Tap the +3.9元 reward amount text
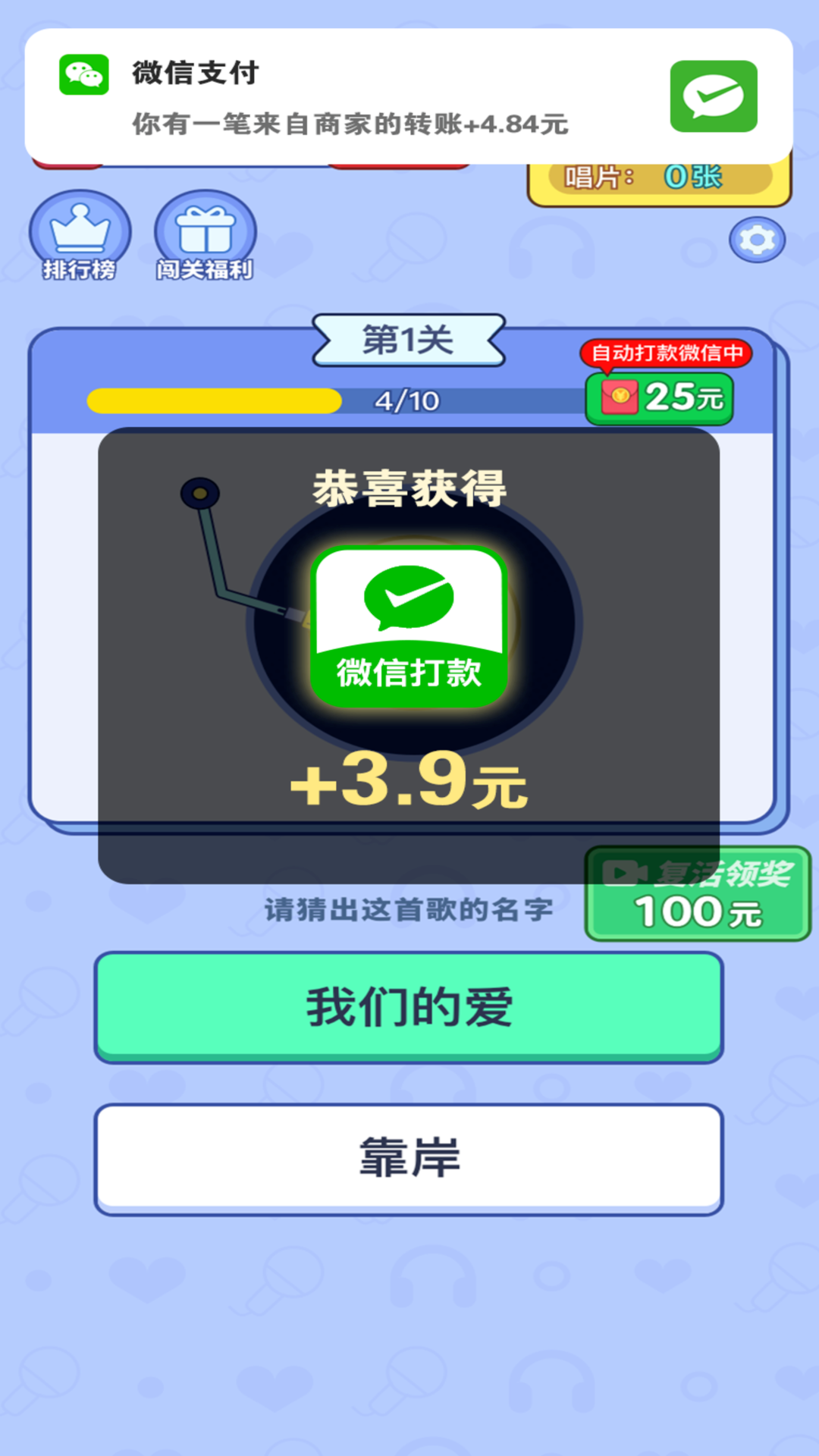Image resolution: width=819 pixels, height=1456 pixels. click(409, 783)
